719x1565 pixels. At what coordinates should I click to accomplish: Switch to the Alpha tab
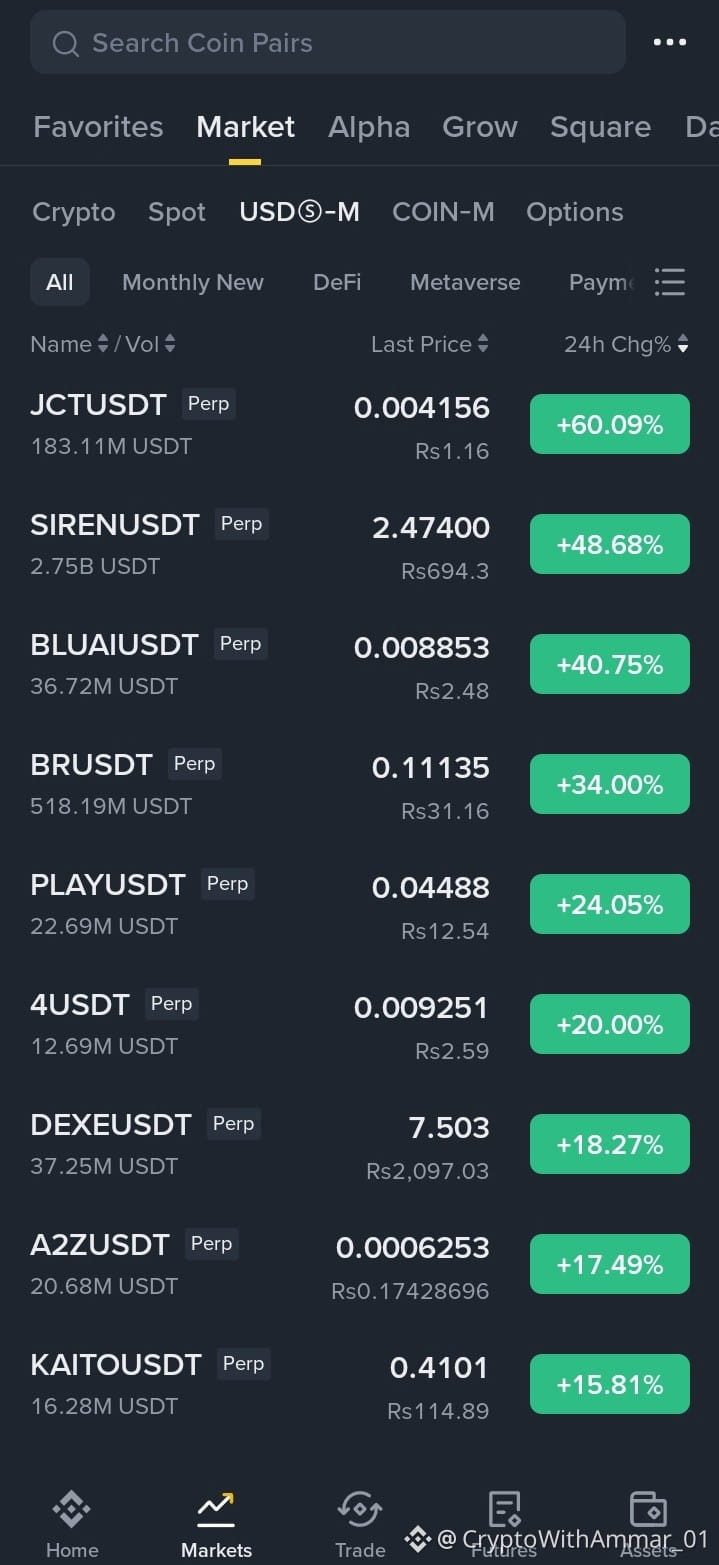pyautogui.click(x=369, y=127)
